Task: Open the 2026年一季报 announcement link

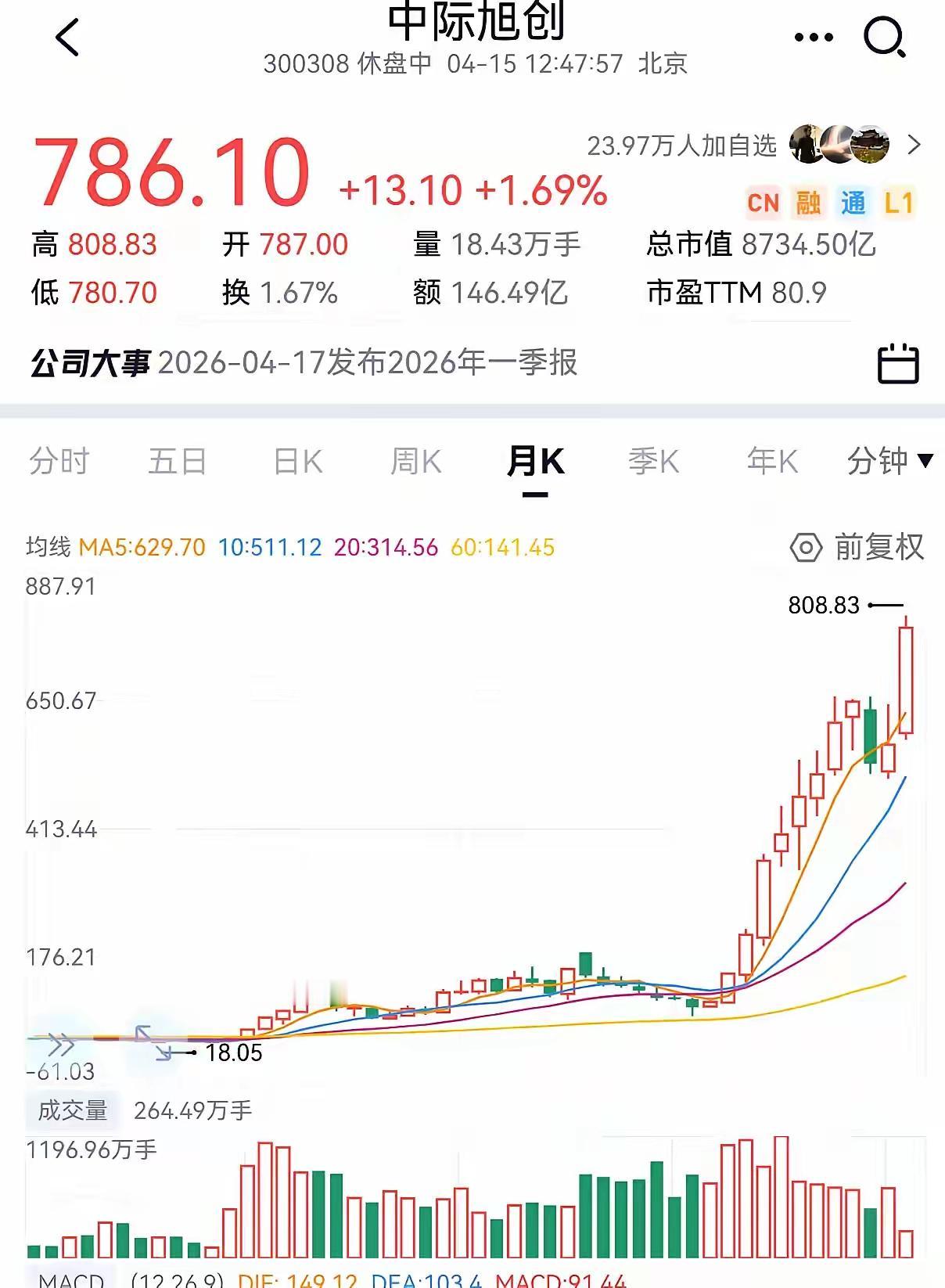Action: pyautogui.click(x=368, y=362)
